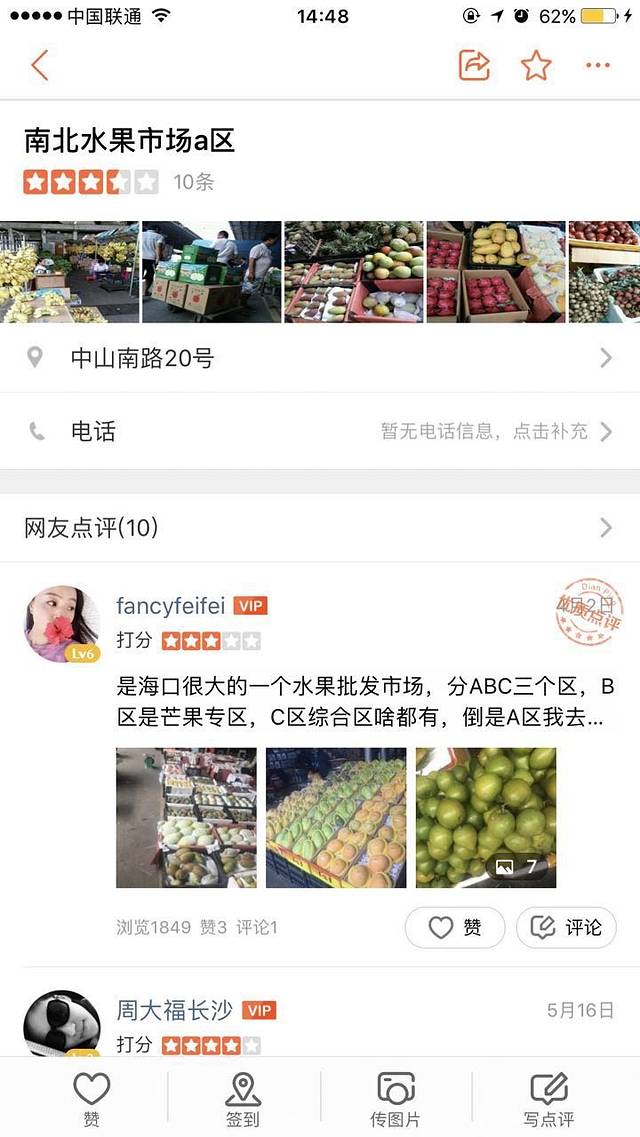Open fancyfeifei's first review photo
The image size is (640, 1137).
186,817
